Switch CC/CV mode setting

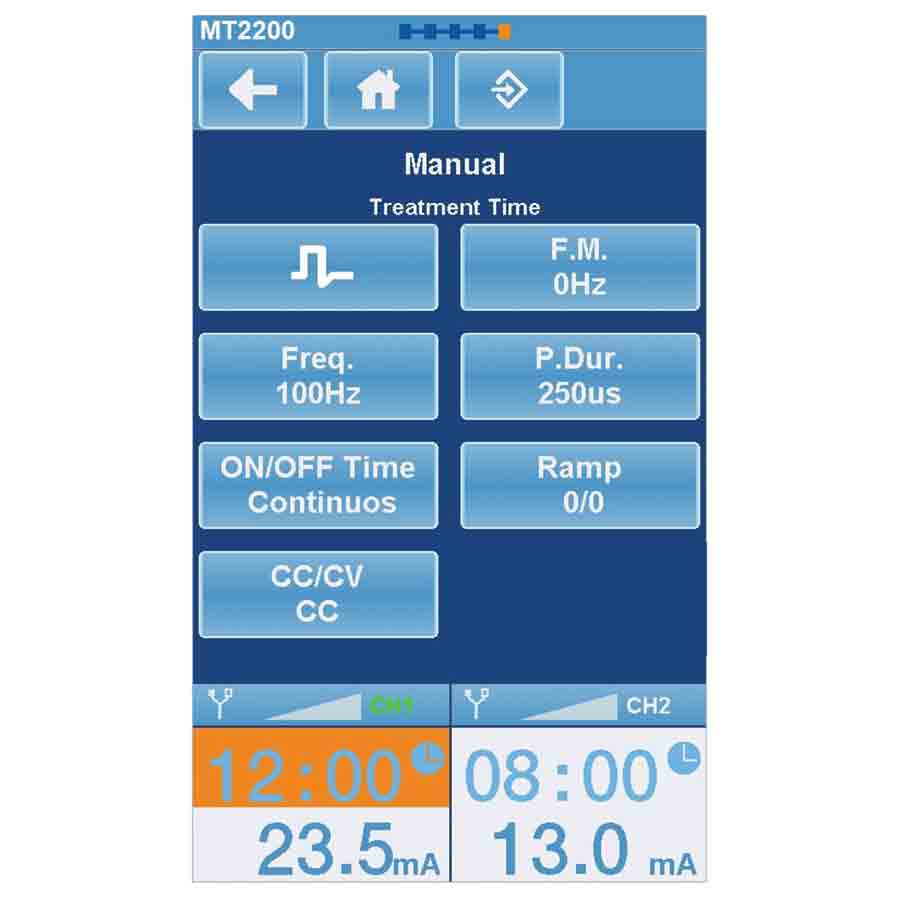coord(318,594)
